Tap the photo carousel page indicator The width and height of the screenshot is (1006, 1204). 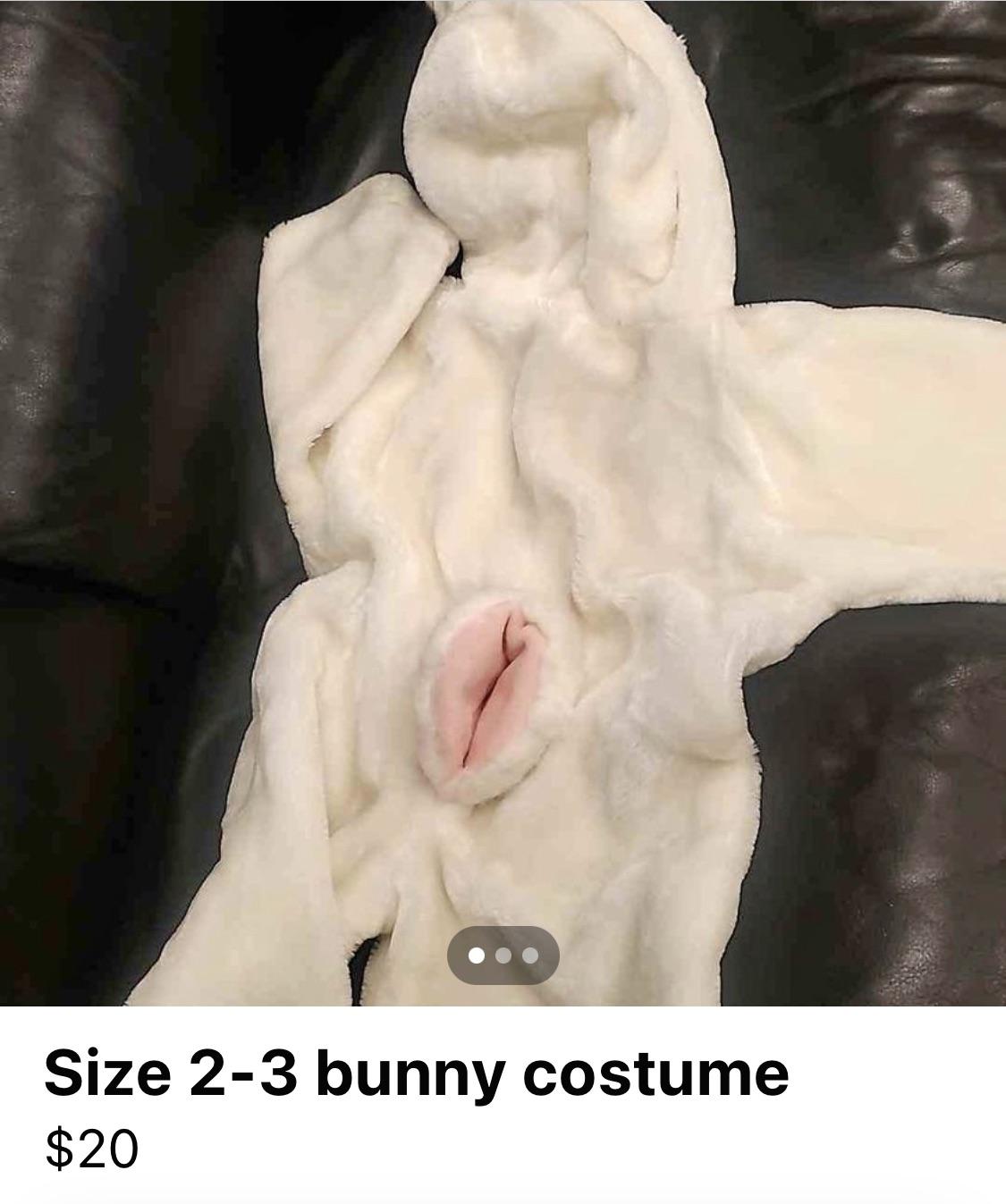503,956
